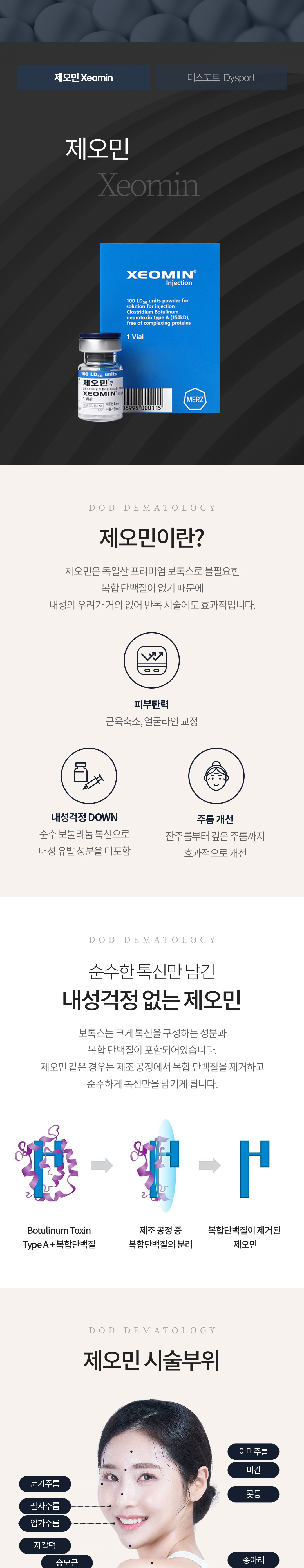Select the 제오민 Xeomin tab
This screenshot has width=304, height=1568.
[x=83, y=78]
